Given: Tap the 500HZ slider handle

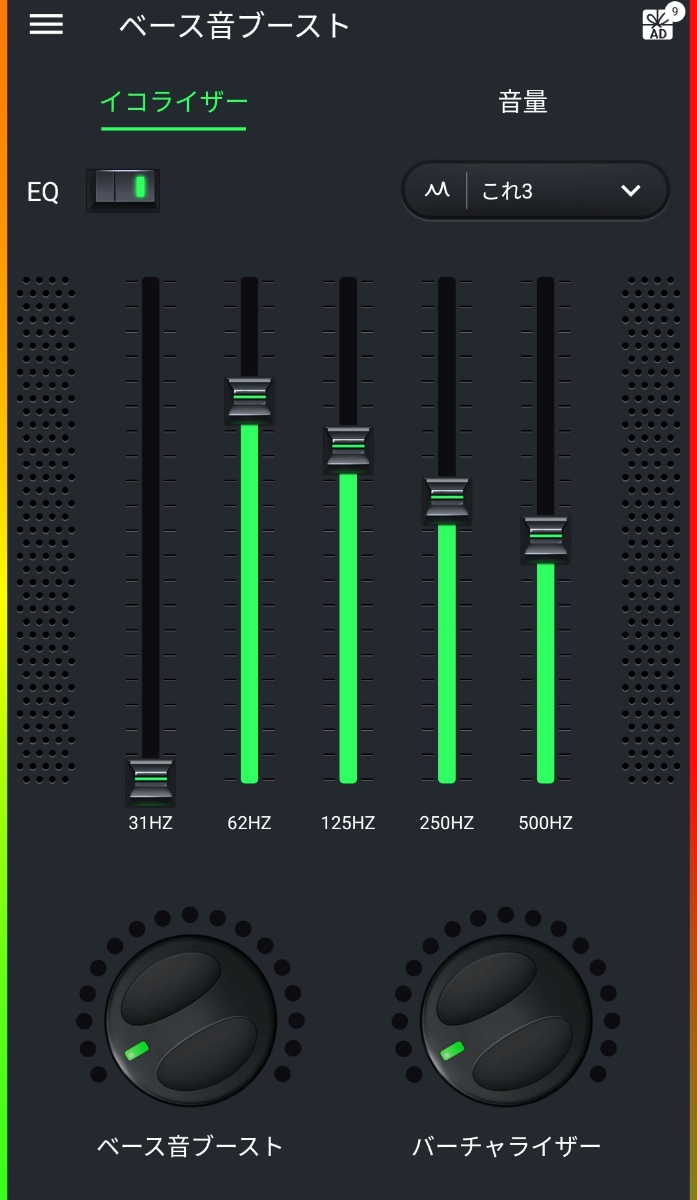Looking at the screenshot, I should pyautogui.click(x=545, y=537).
